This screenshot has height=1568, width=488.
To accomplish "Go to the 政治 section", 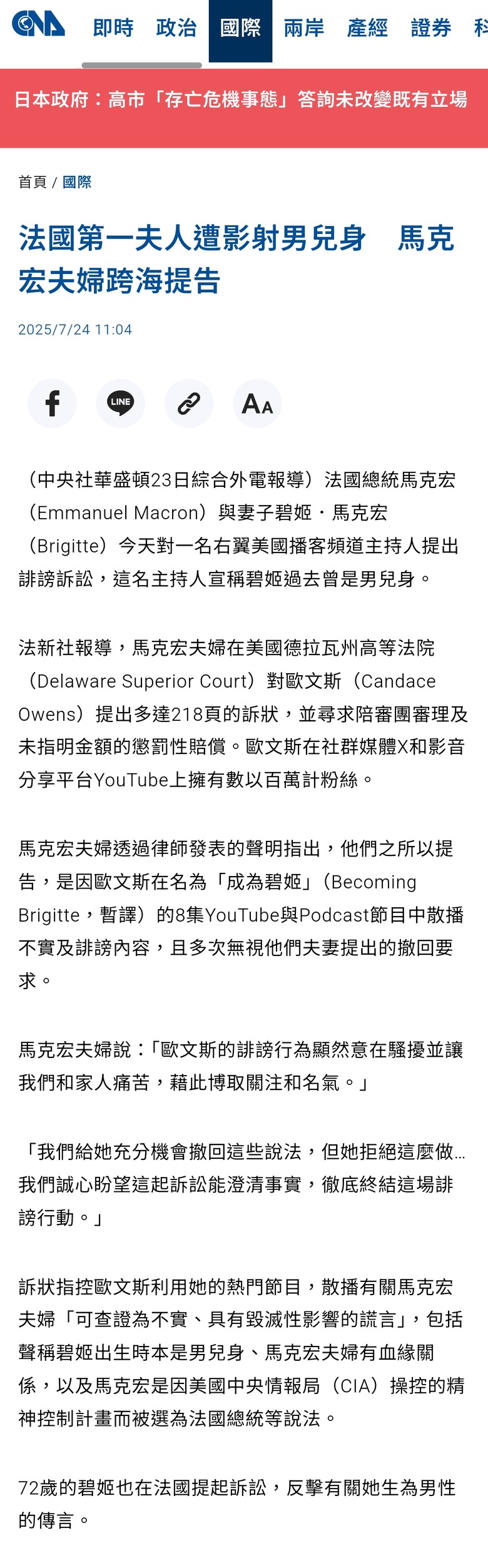I will (176, 28).
